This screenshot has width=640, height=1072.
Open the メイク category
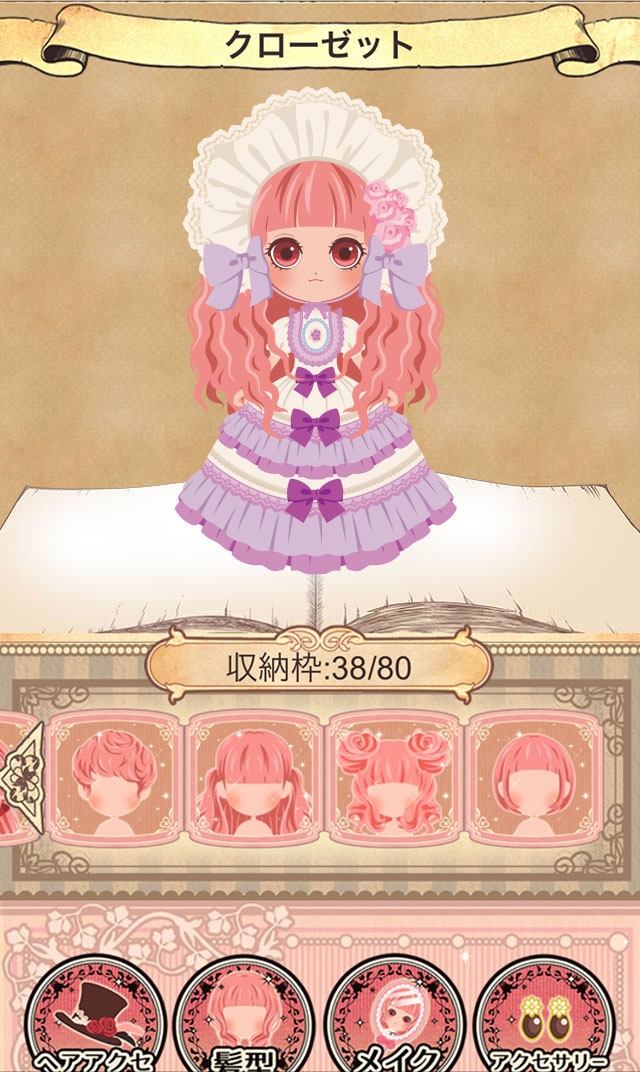394,1020
